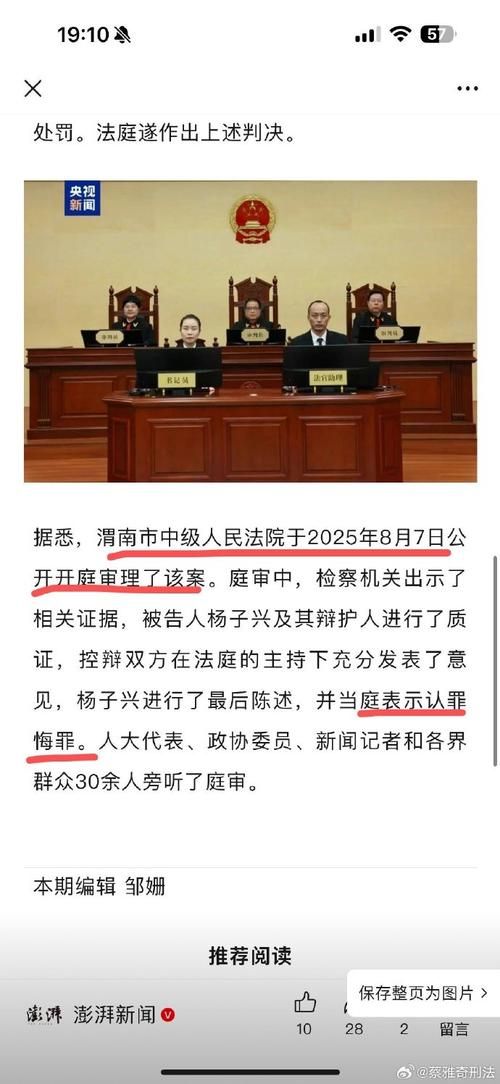Screen dimensions: 500x1084
Task: Open the 留言 comments section
Action: 454,1029
